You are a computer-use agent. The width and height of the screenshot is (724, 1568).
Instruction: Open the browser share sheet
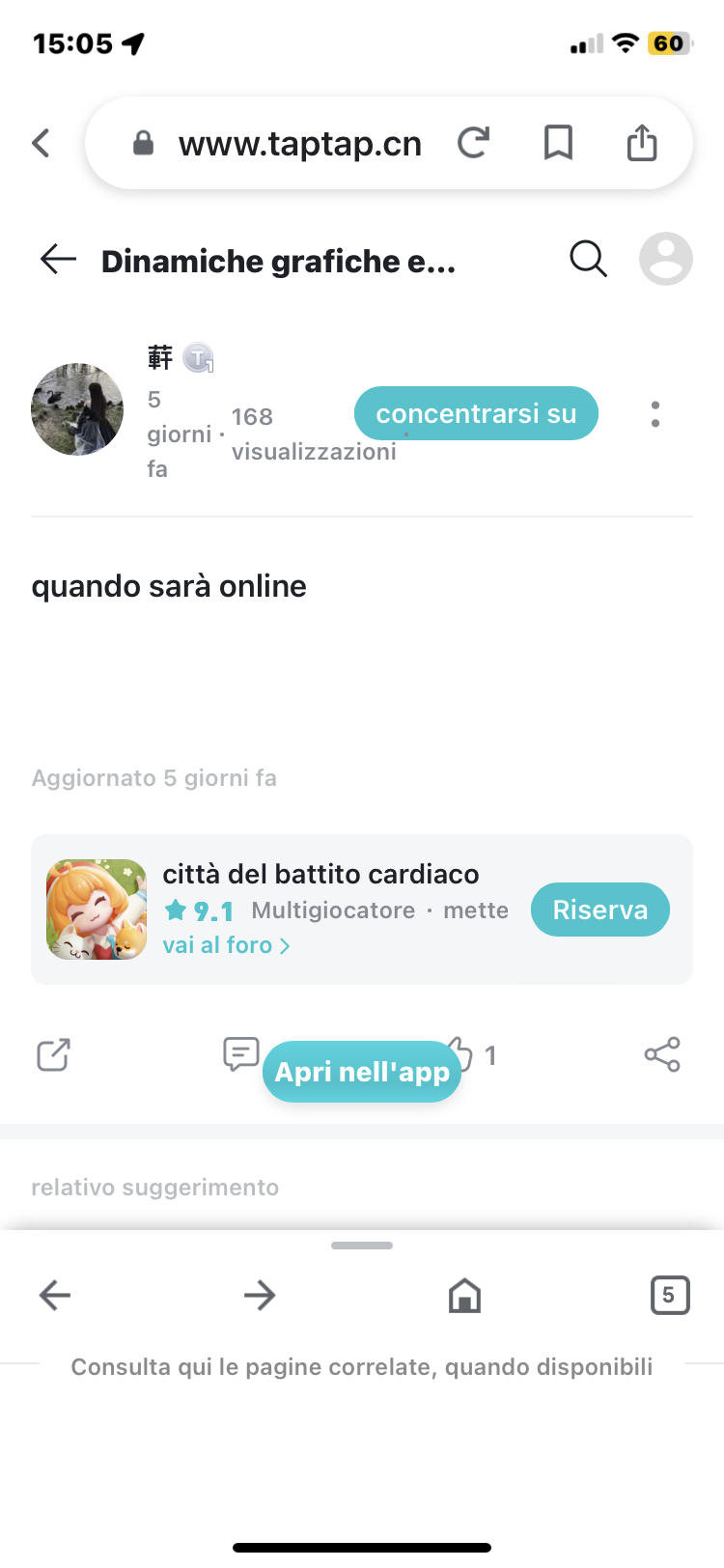click(x=642, y=144)
